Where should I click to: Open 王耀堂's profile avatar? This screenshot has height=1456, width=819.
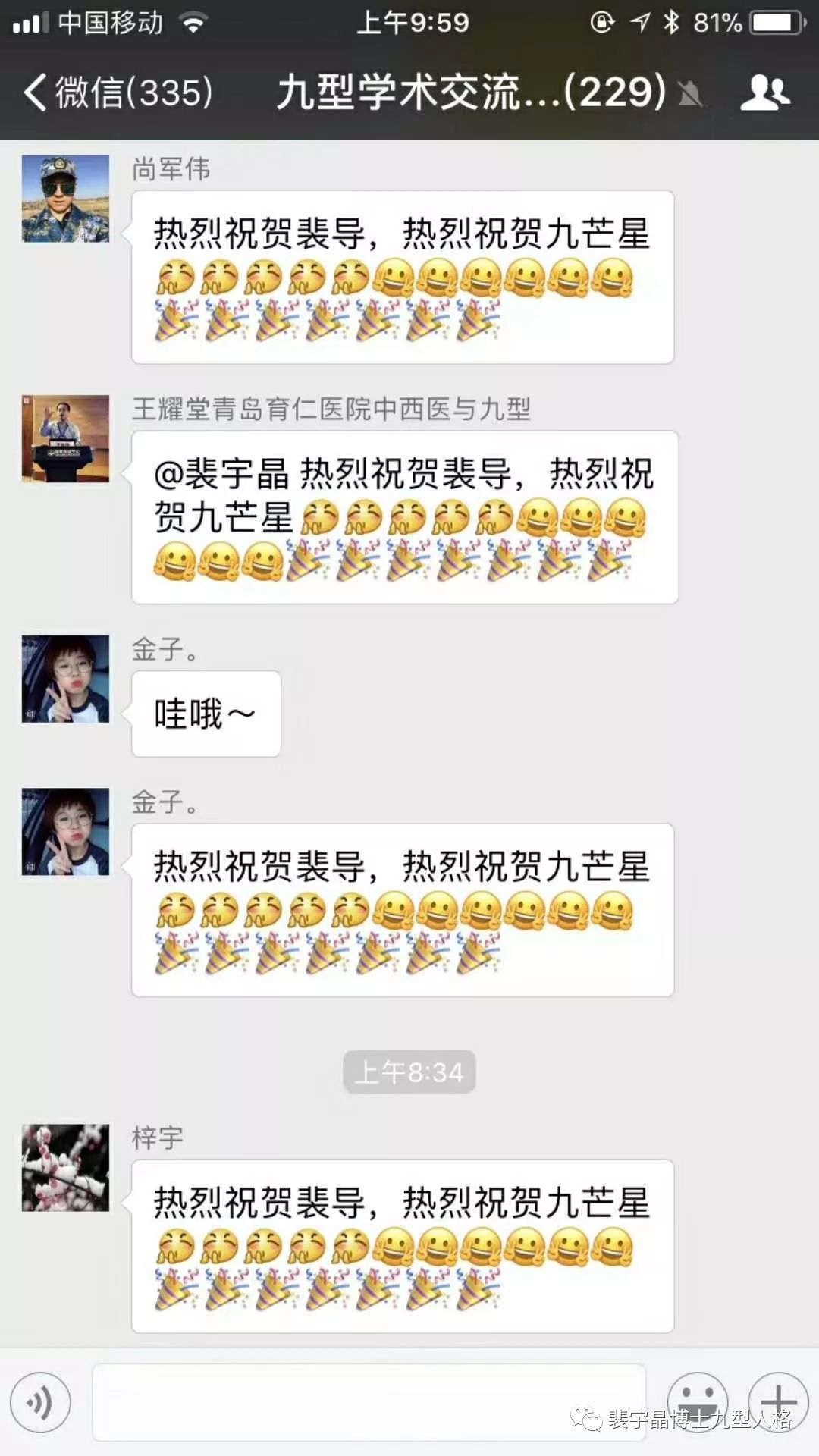[x=65, y=438]
